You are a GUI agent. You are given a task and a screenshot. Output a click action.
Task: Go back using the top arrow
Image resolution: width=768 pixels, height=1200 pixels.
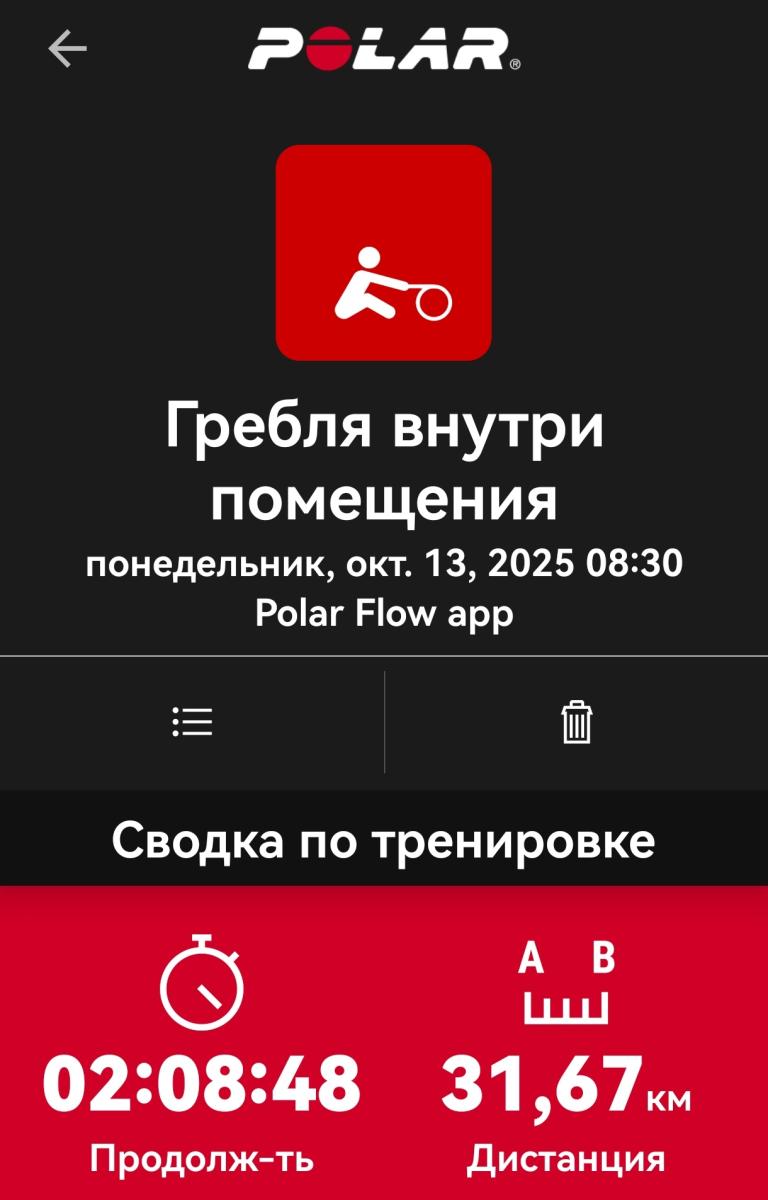click(67, 48)
